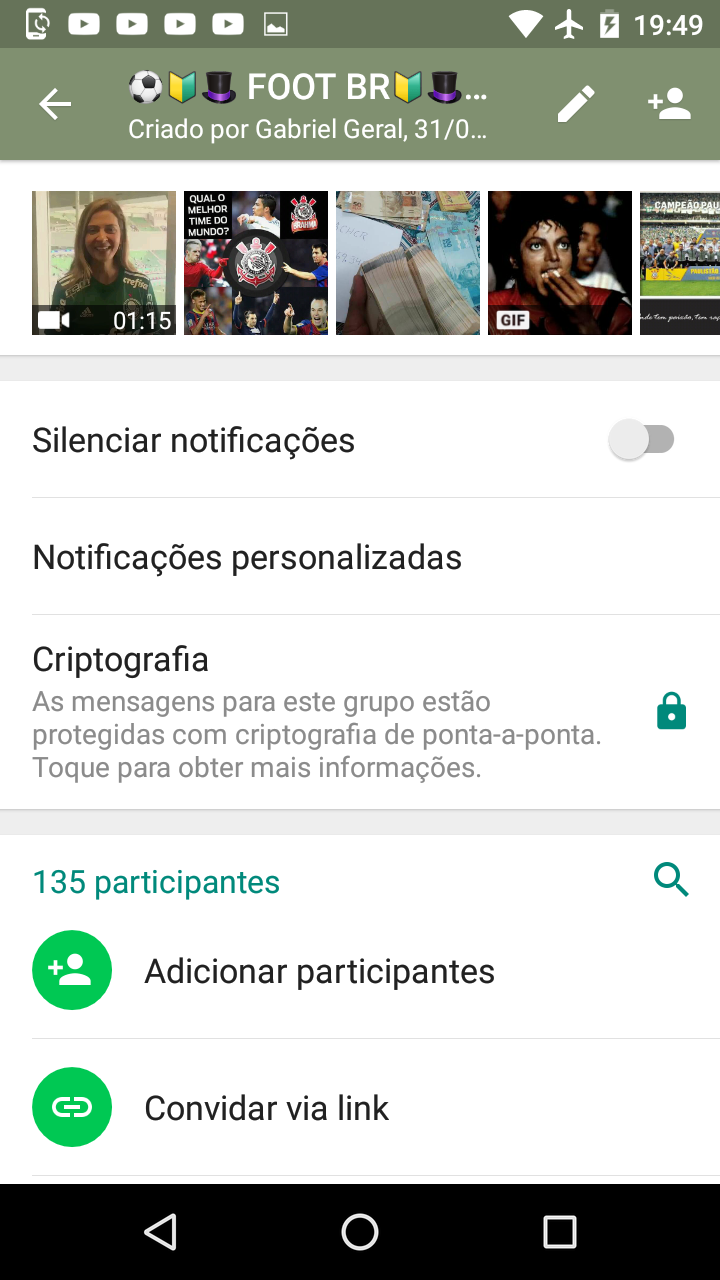Go back using the header arrow
Image resolution: width=720 pixels, height=1280 pixels.
[55, 104]
